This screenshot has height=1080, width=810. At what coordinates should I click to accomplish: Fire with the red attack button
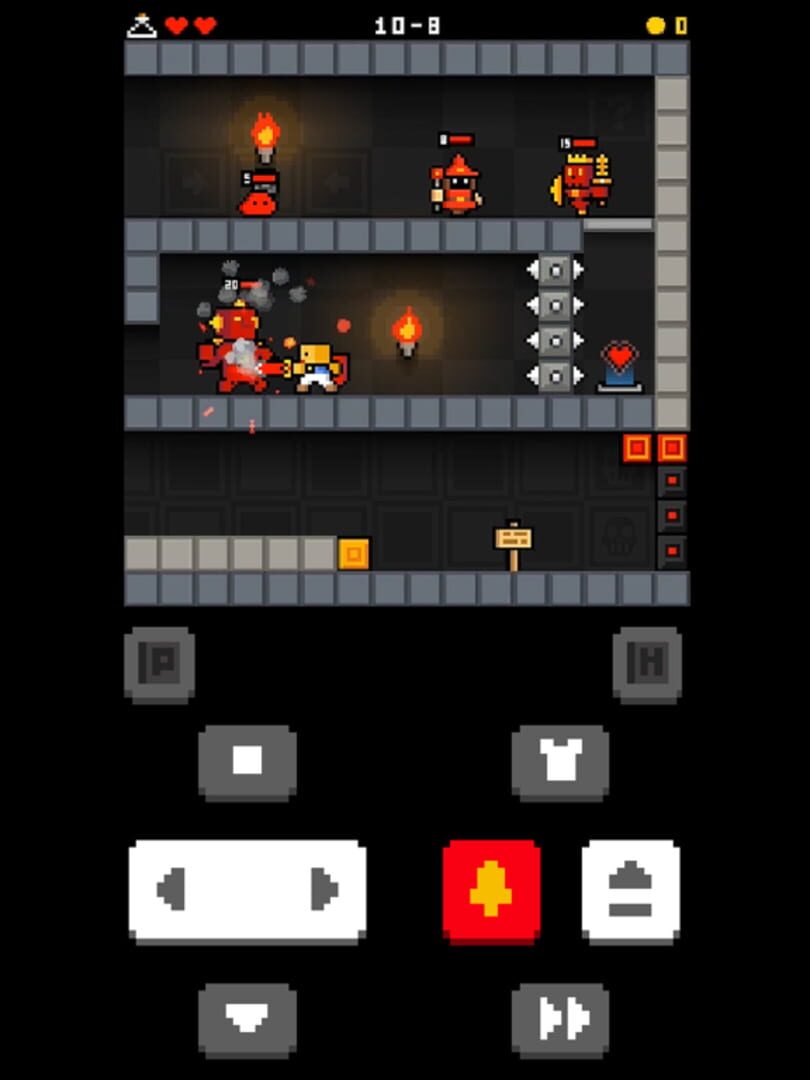pyautogui.click(x=491, y=890)
